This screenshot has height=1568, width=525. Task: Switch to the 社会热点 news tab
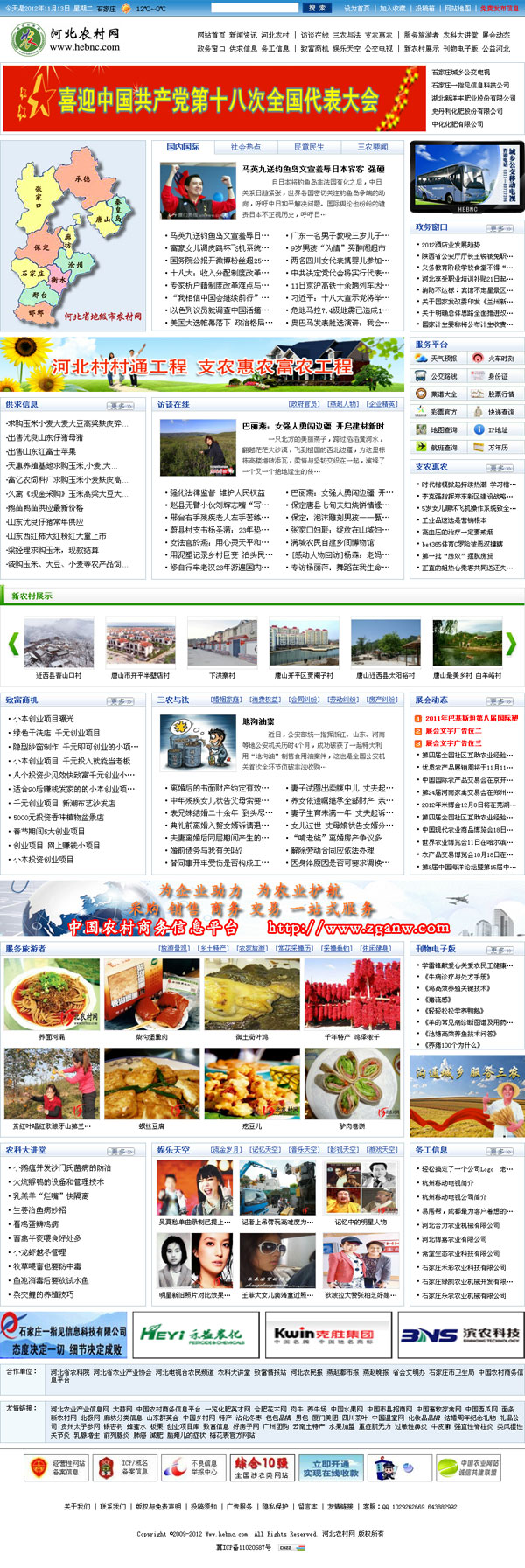246,147
